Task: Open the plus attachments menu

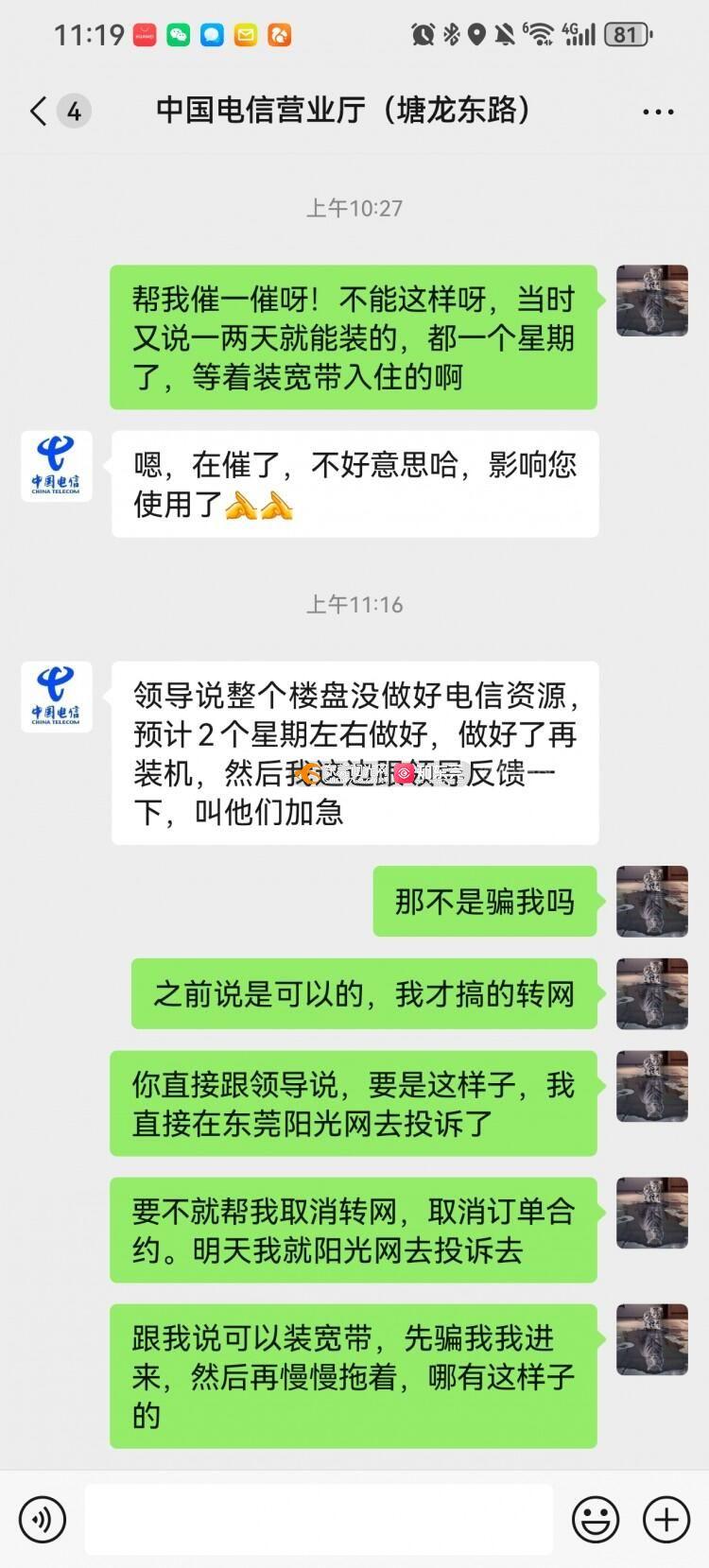Action: [x=666, y=1520]
